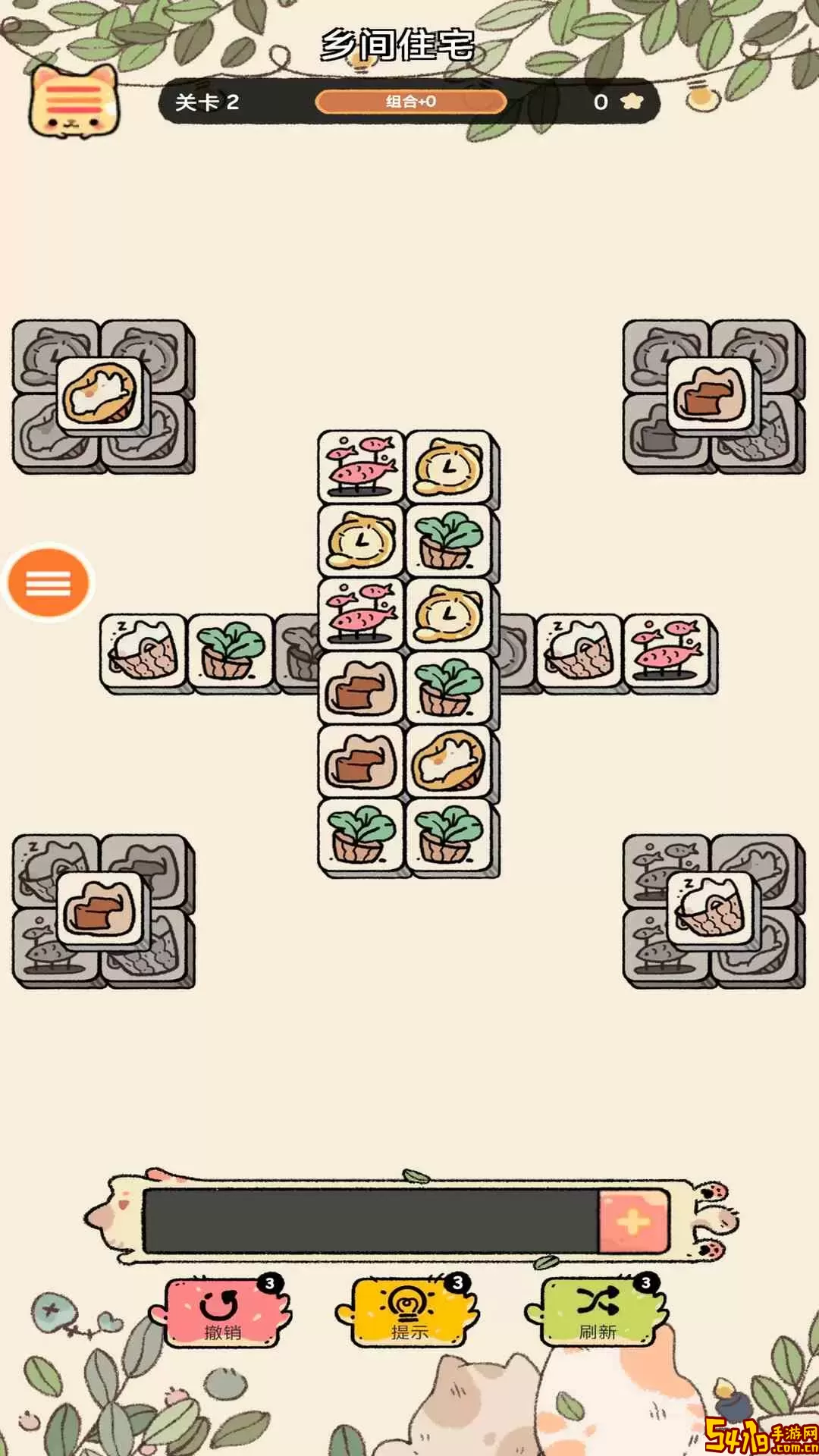Add an extra tray slot with the plus
Screen dimensions: 819x1456
[633, 1222]
